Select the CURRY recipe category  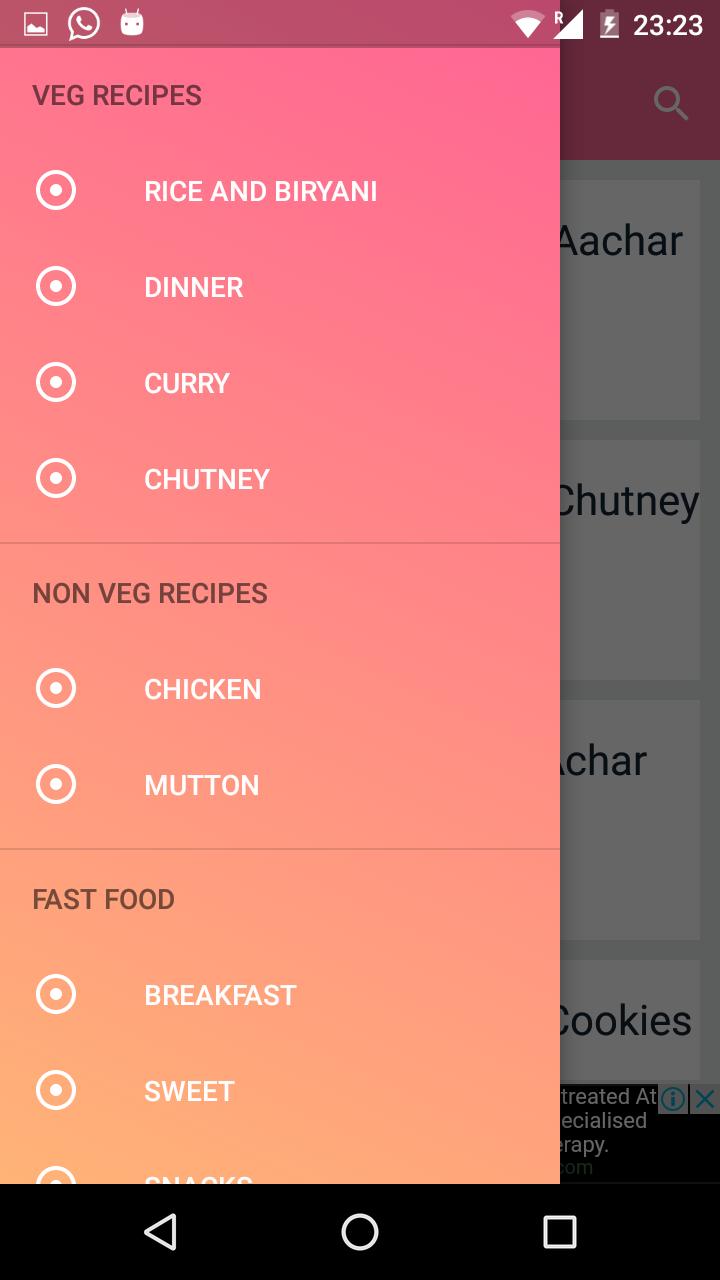tap(186, 382)
